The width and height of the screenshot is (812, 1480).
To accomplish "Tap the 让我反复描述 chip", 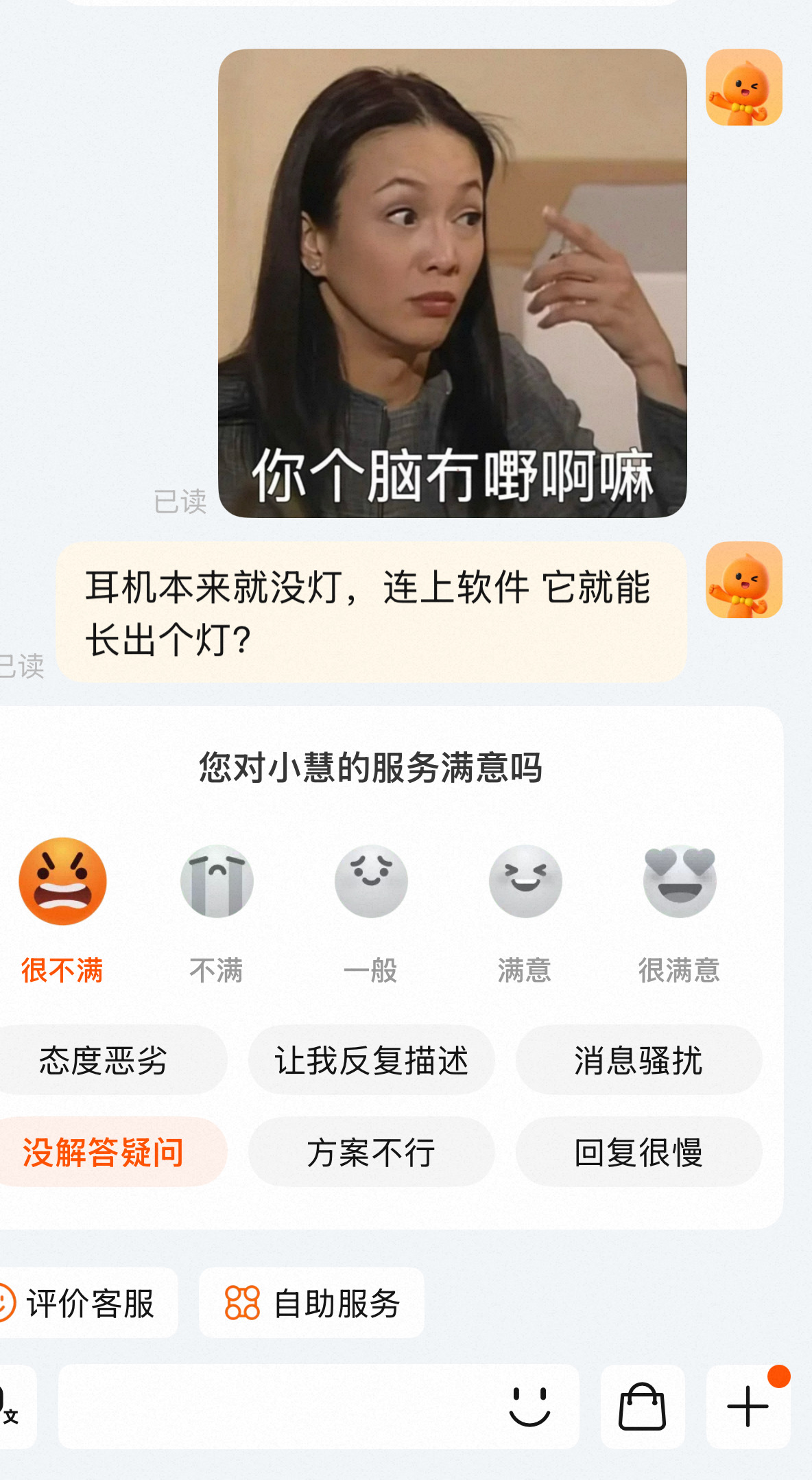I will [x=371, y=1060].
